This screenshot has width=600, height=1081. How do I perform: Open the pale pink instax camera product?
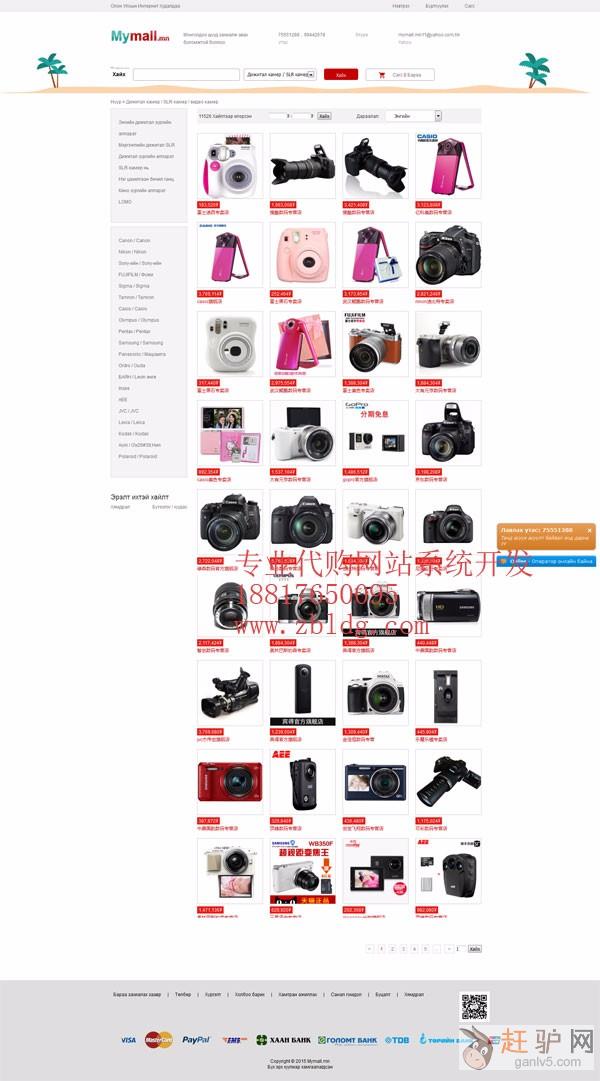point(302,255)
